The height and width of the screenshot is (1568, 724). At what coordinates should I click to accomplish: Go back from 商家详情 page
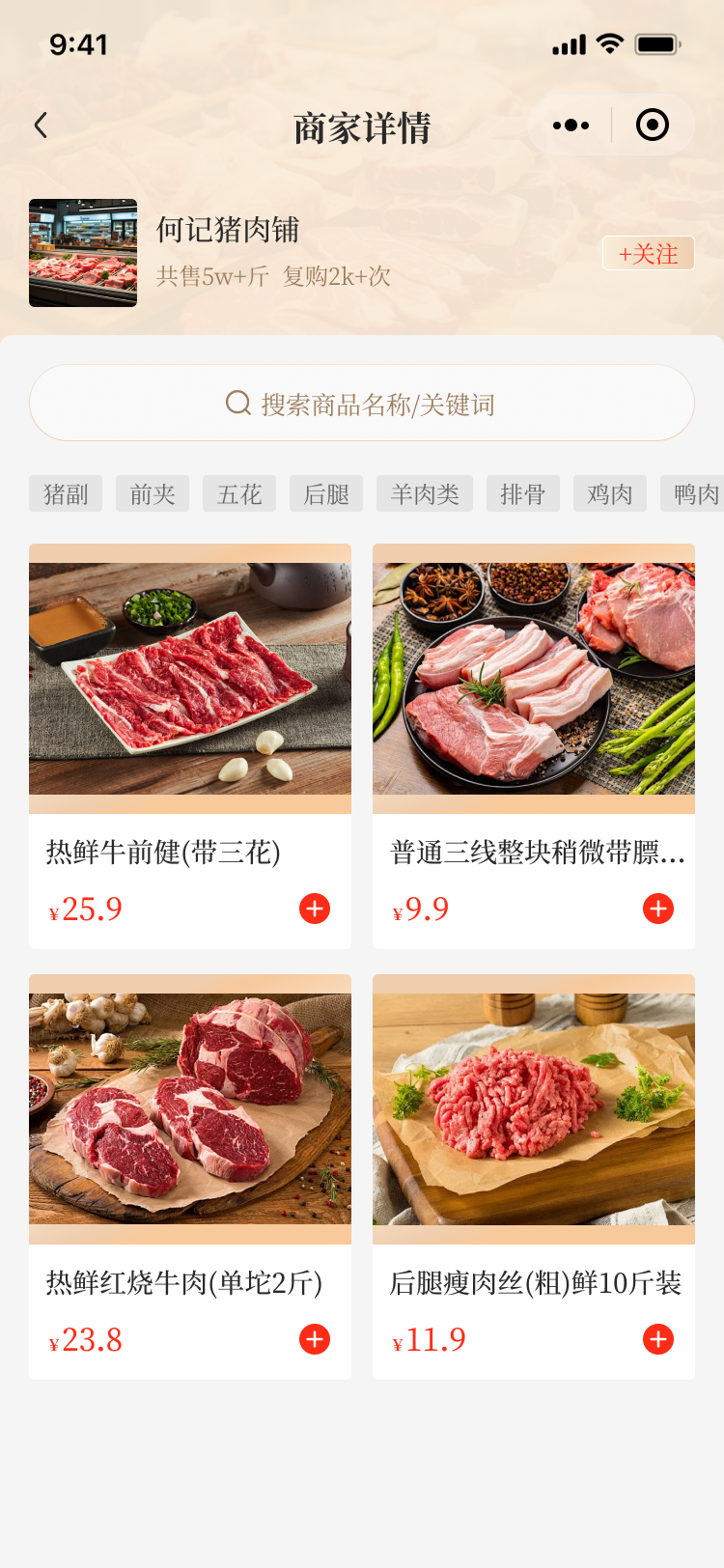(41, 126)
